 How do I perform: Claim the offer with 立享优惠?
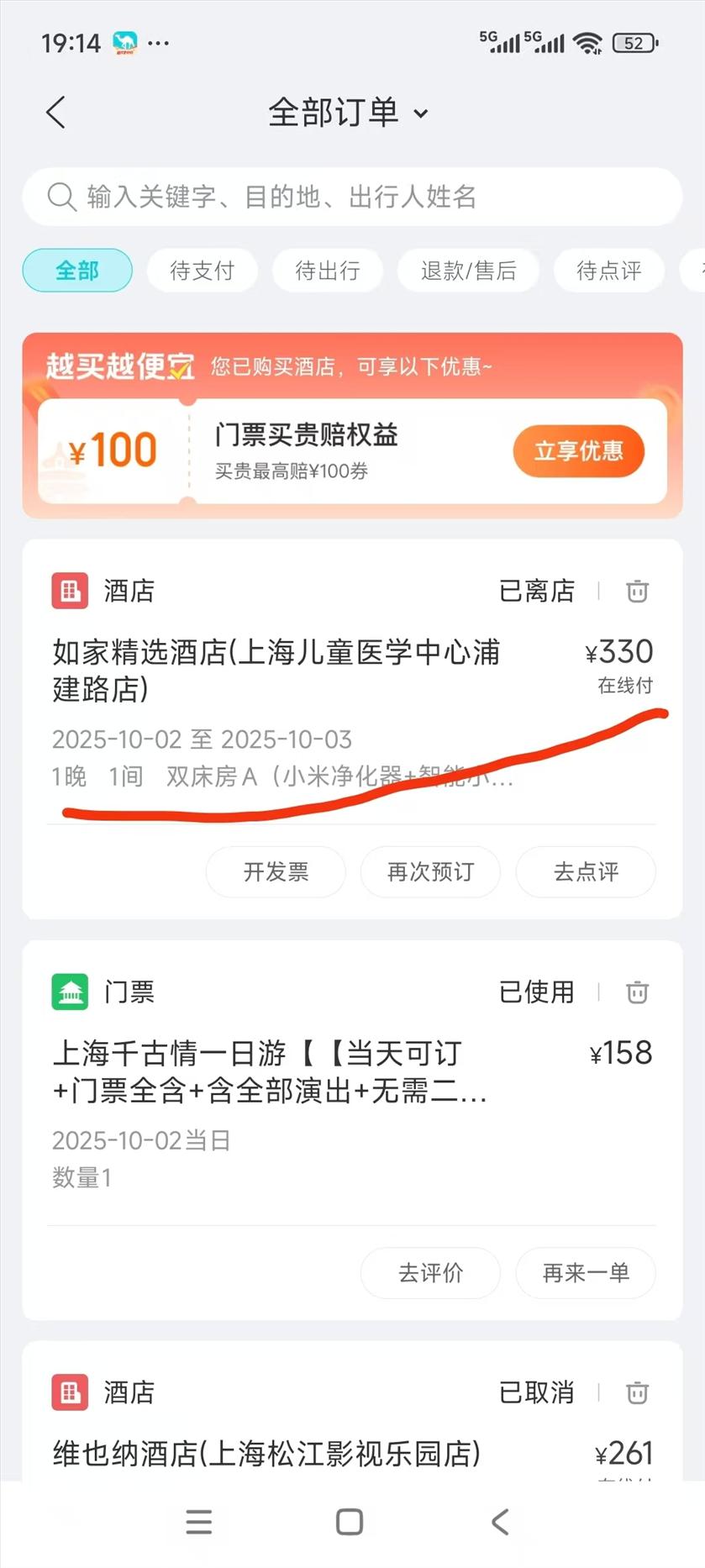click(578, 451)
